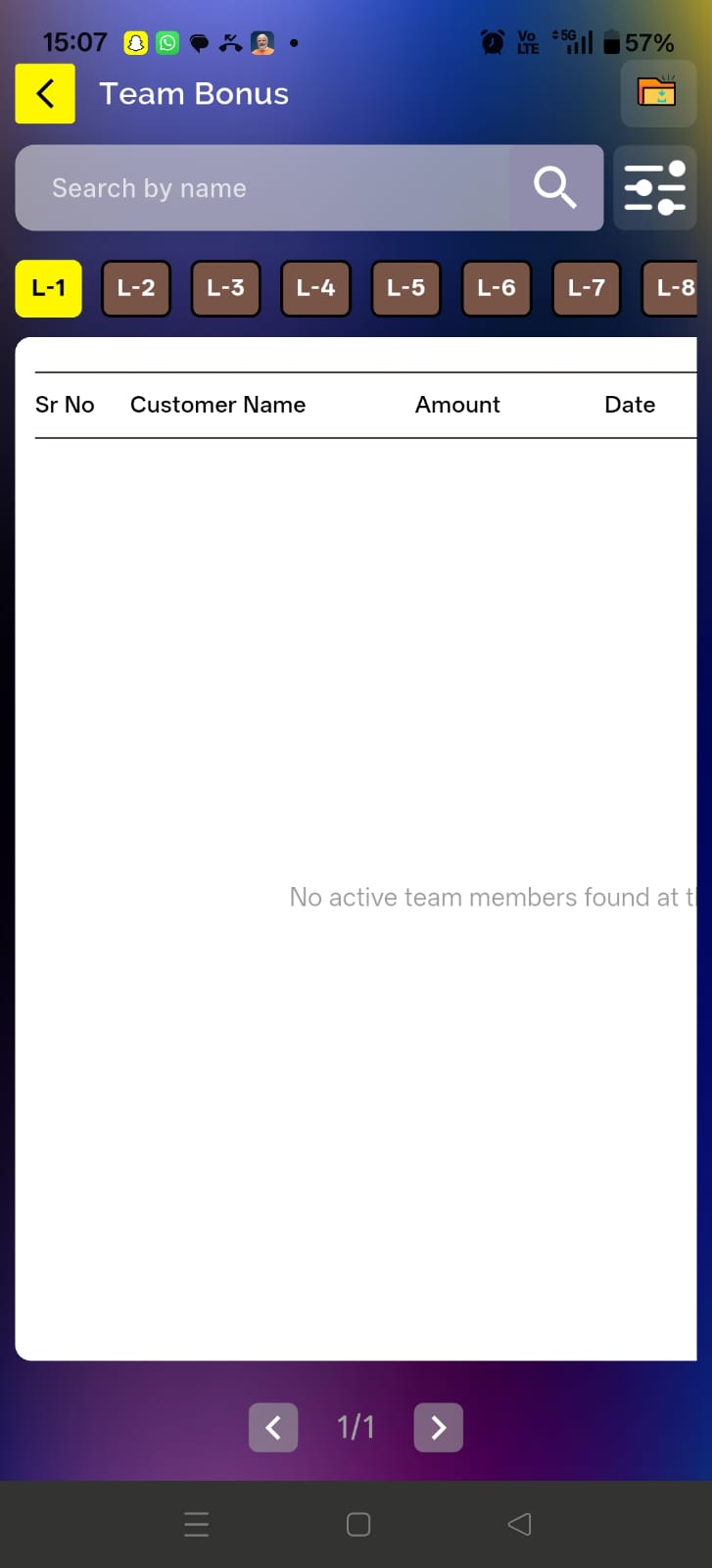
Task: Open the folder download icon
Action: (x=656, y=93)
